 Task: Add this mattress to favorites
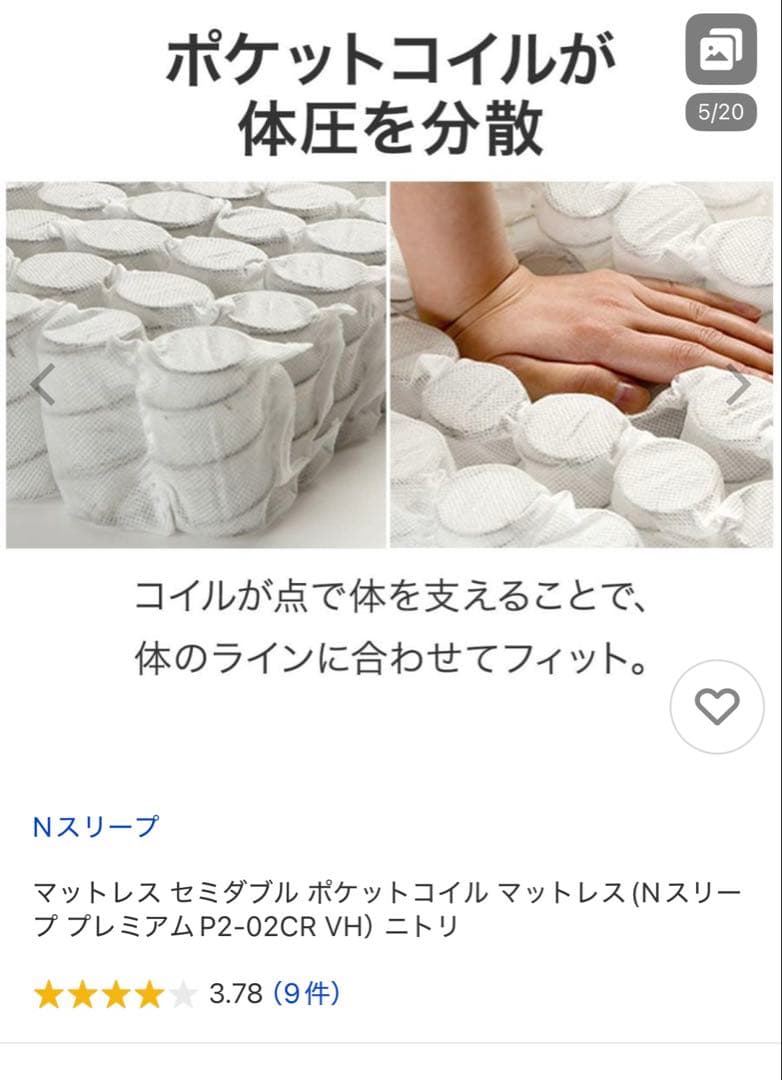point(716,707)
